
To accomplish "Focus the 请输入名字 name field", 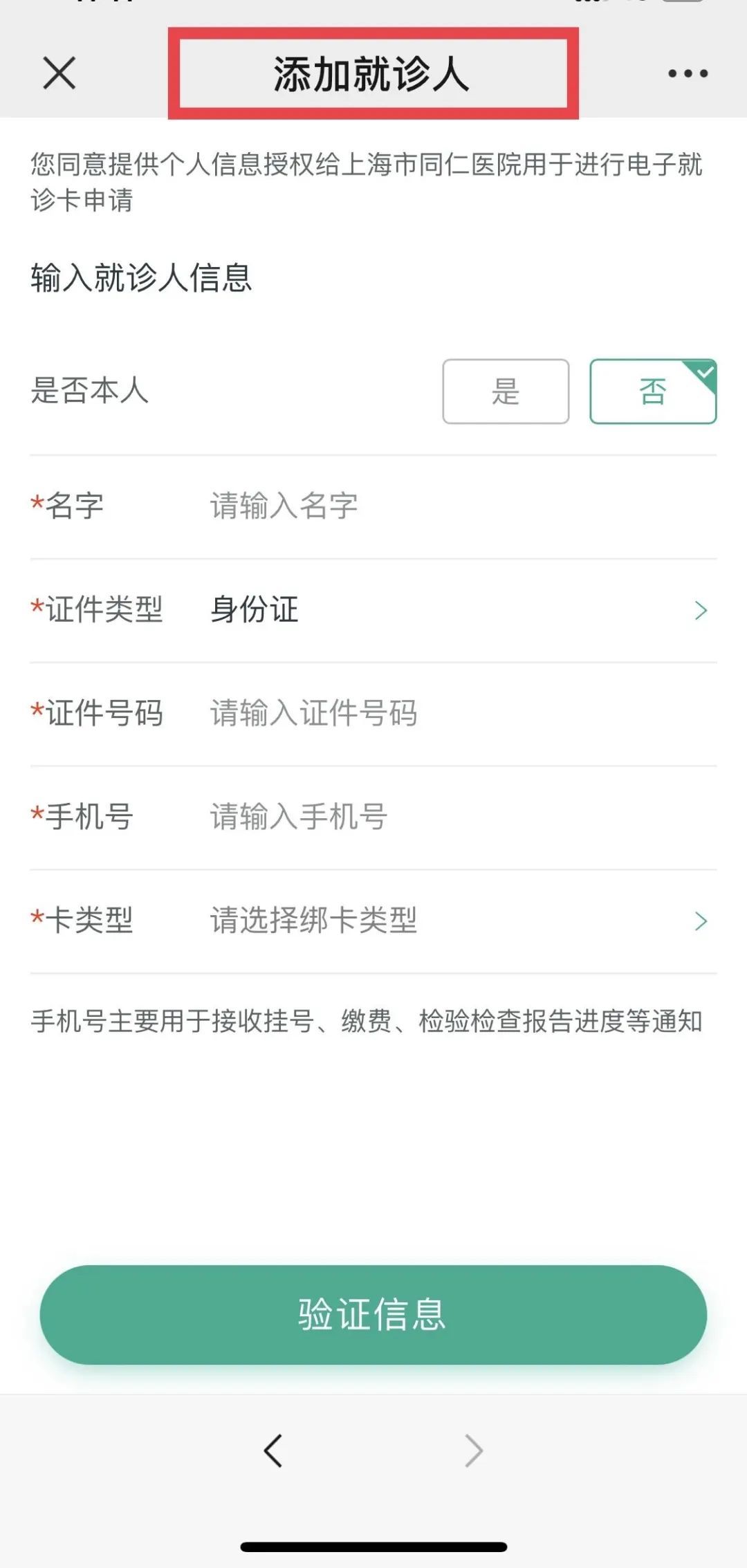I will point(456,506).
